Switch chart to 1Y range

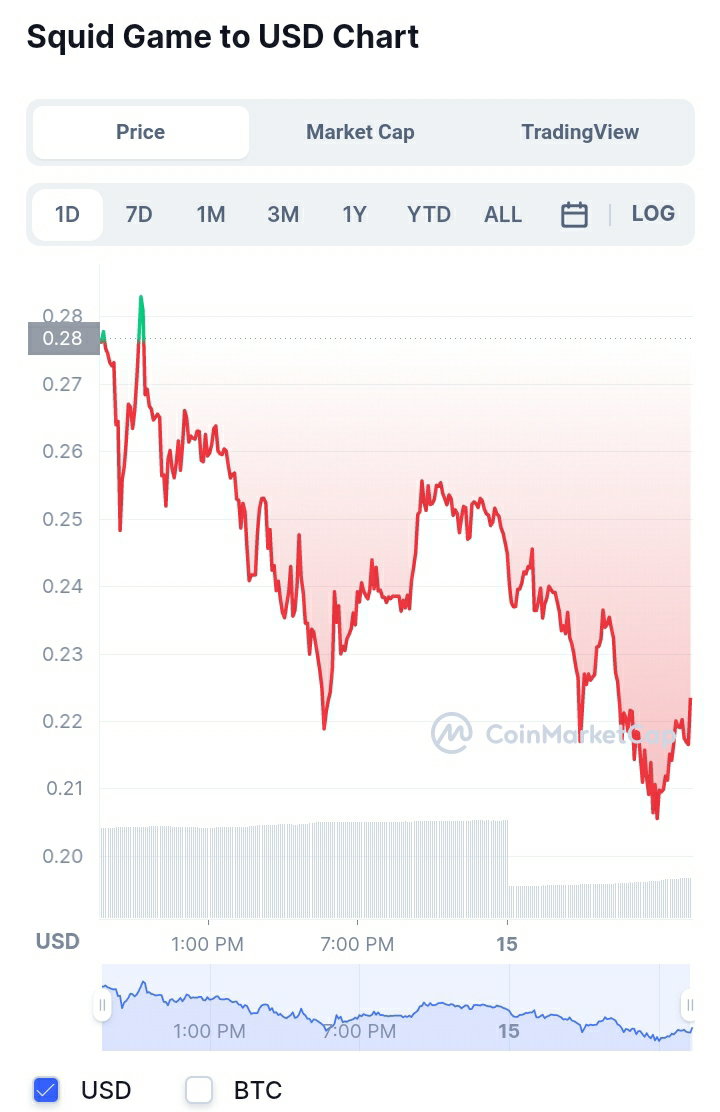click(355, 214)
